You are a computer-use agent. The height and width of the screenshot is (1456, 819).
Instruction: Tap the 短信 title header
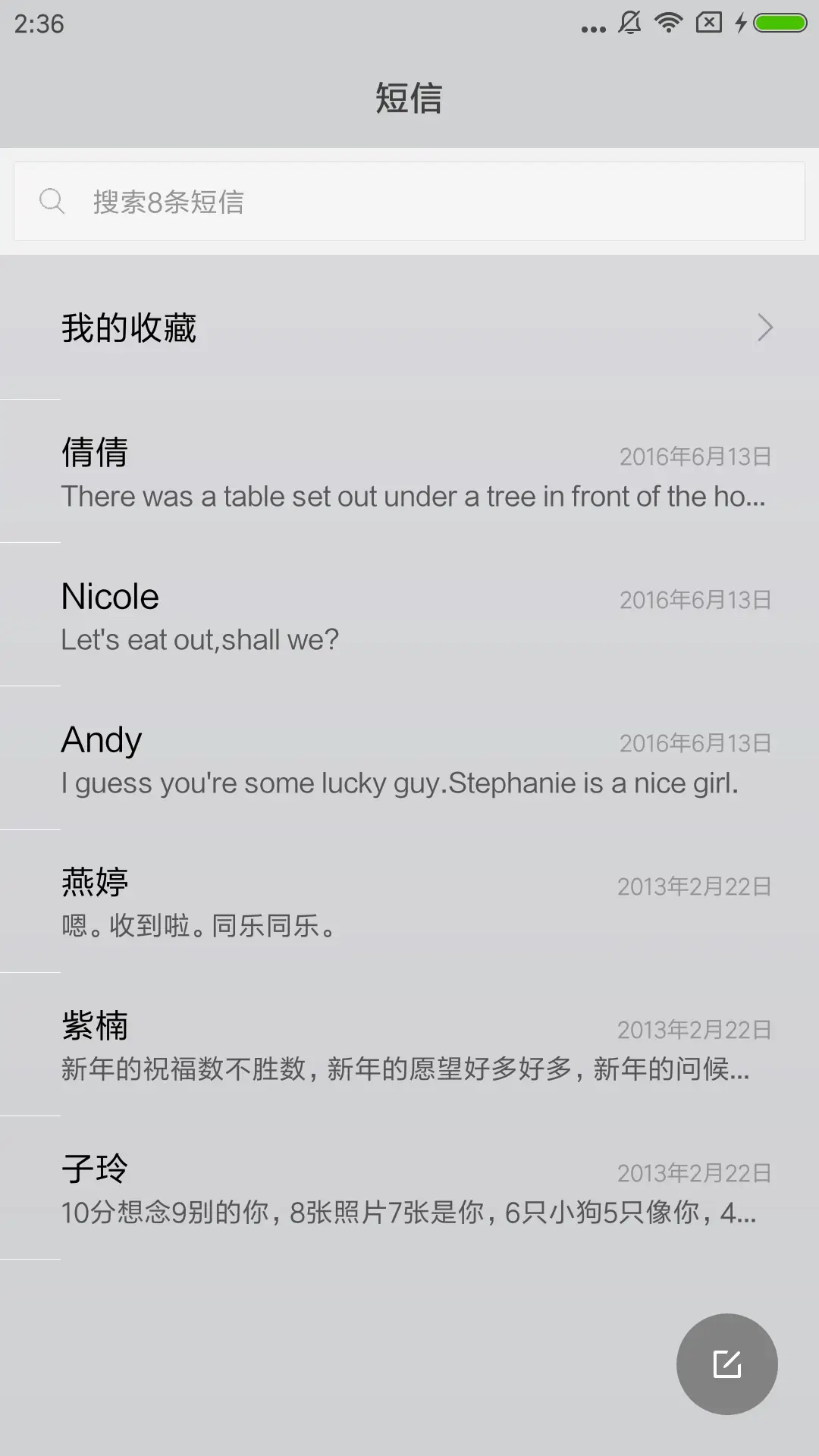[409, 99]
